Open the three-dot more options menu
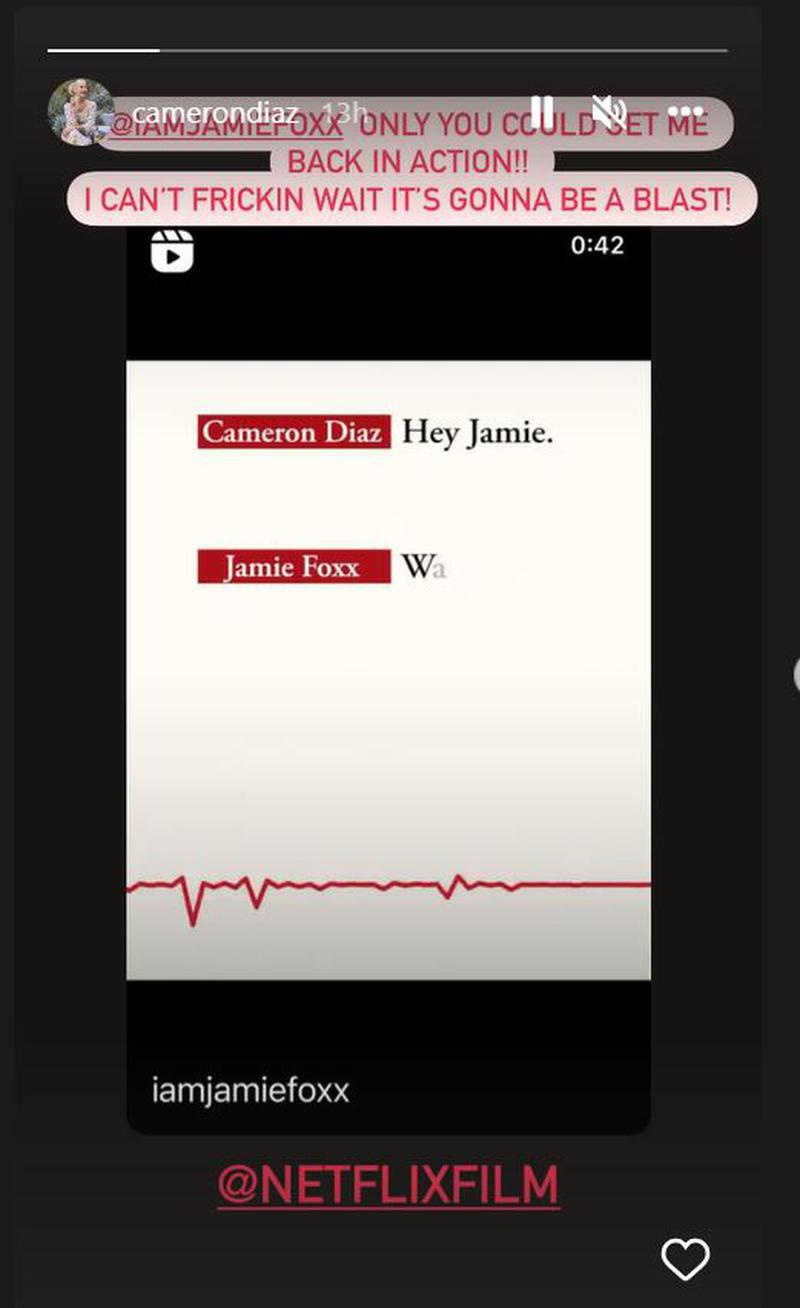 tap(685, 111)
